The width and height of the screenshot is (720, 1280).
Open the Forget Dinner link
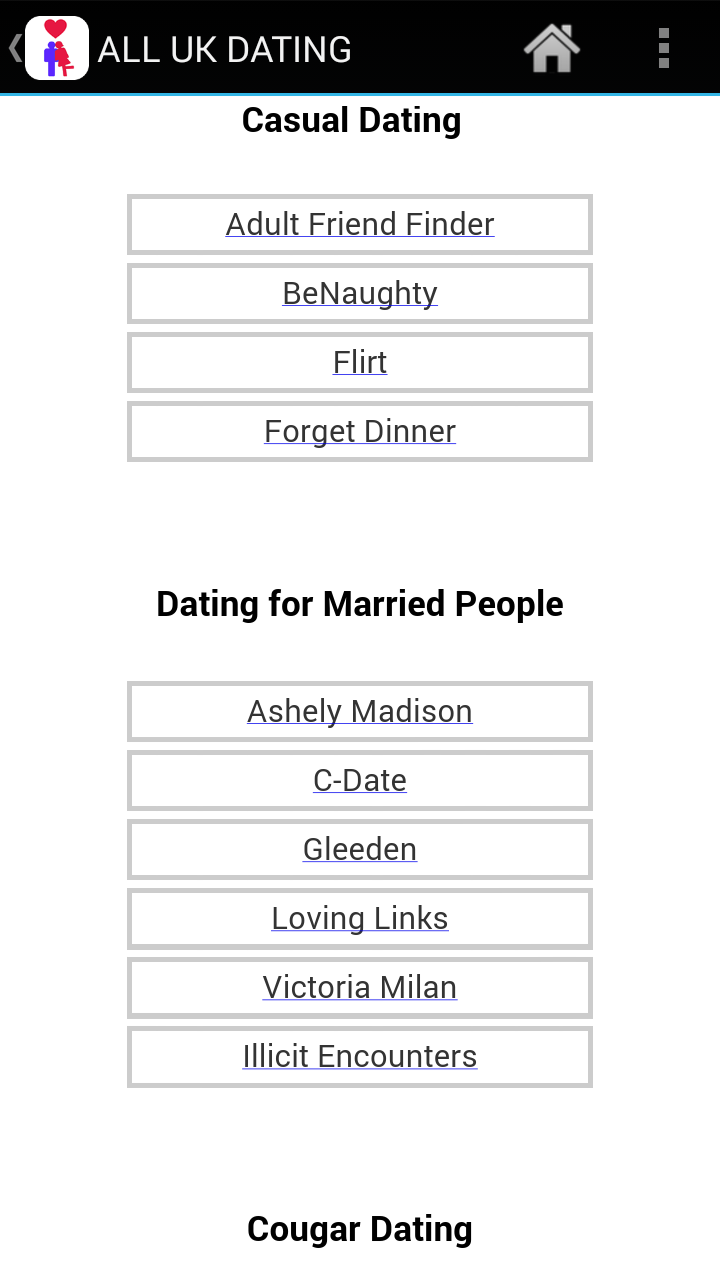(360, 431)
